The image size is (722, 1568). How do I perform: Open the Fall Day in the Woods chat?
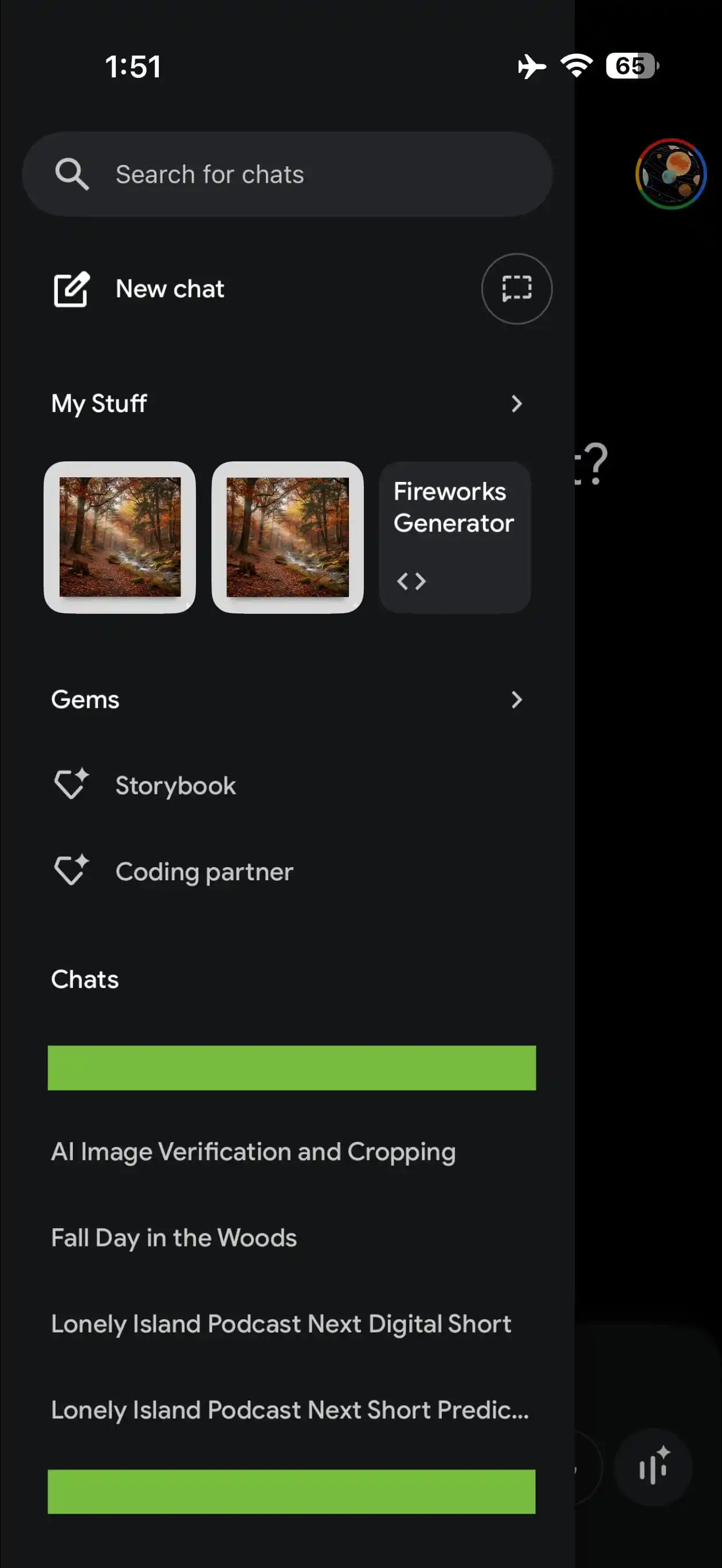pyautogui.click(x=174, y=1237)
